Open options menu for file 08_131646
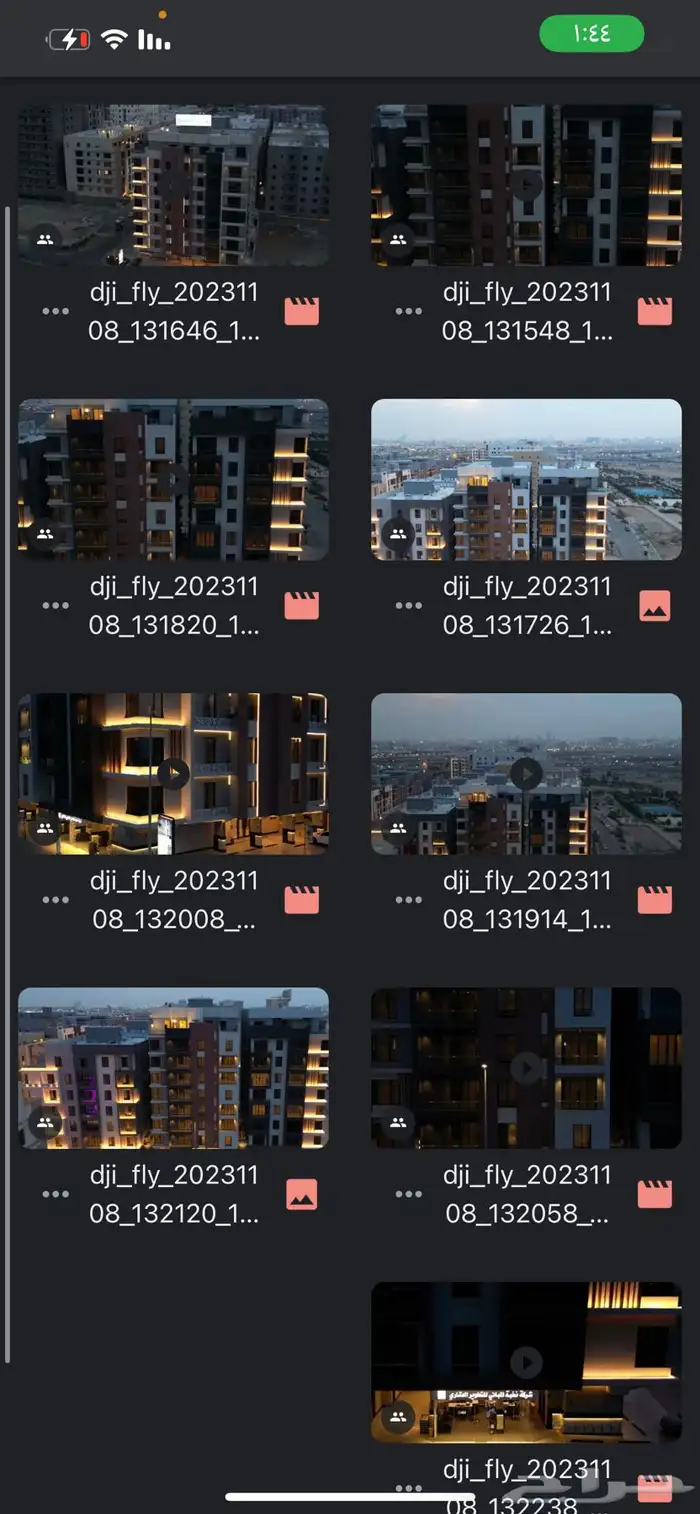Viewport: 700px width, 1514px height. 56,311
